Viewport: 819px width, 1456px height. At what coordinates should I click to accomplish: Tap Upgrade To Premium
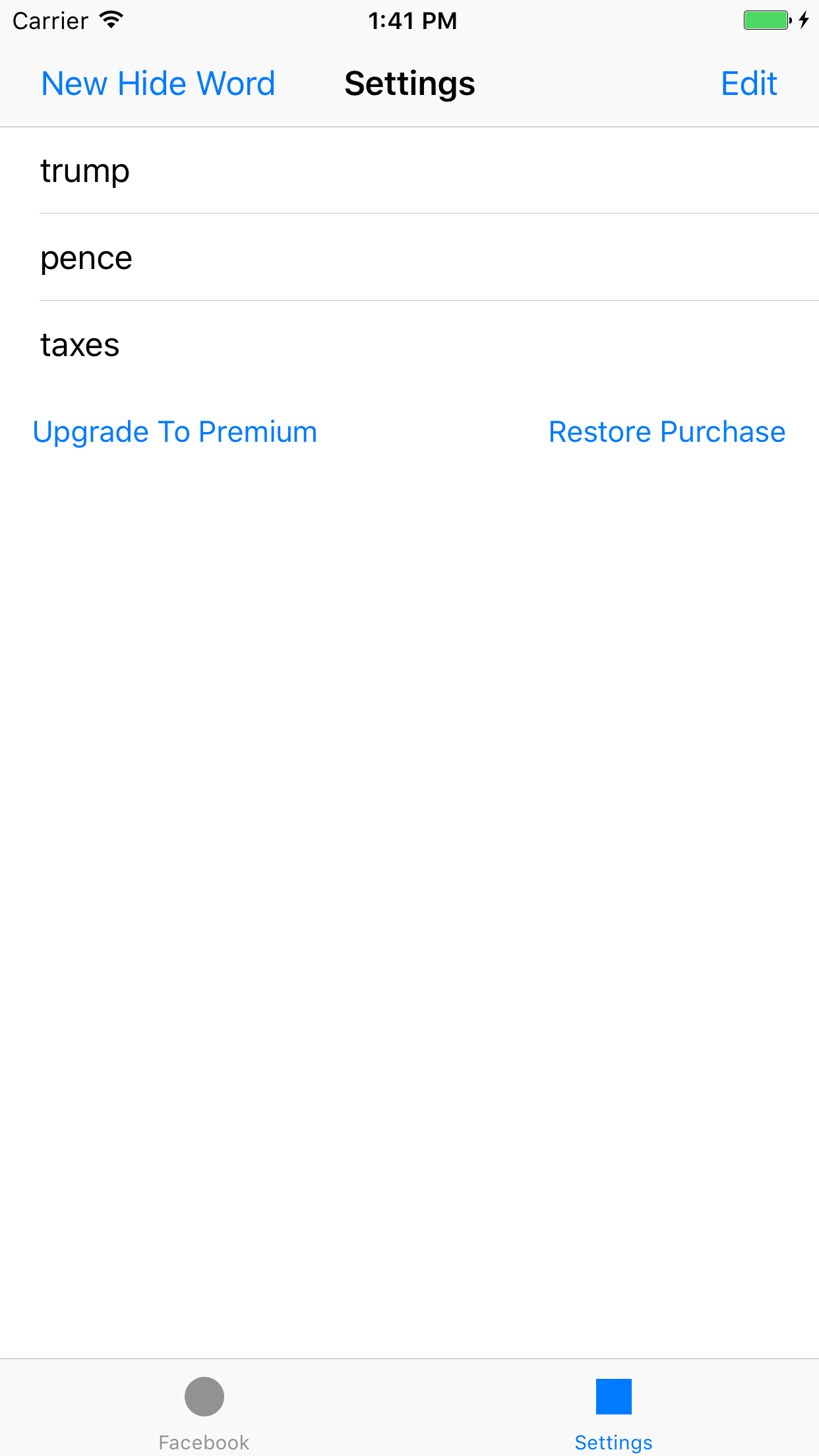click(174, 431)
